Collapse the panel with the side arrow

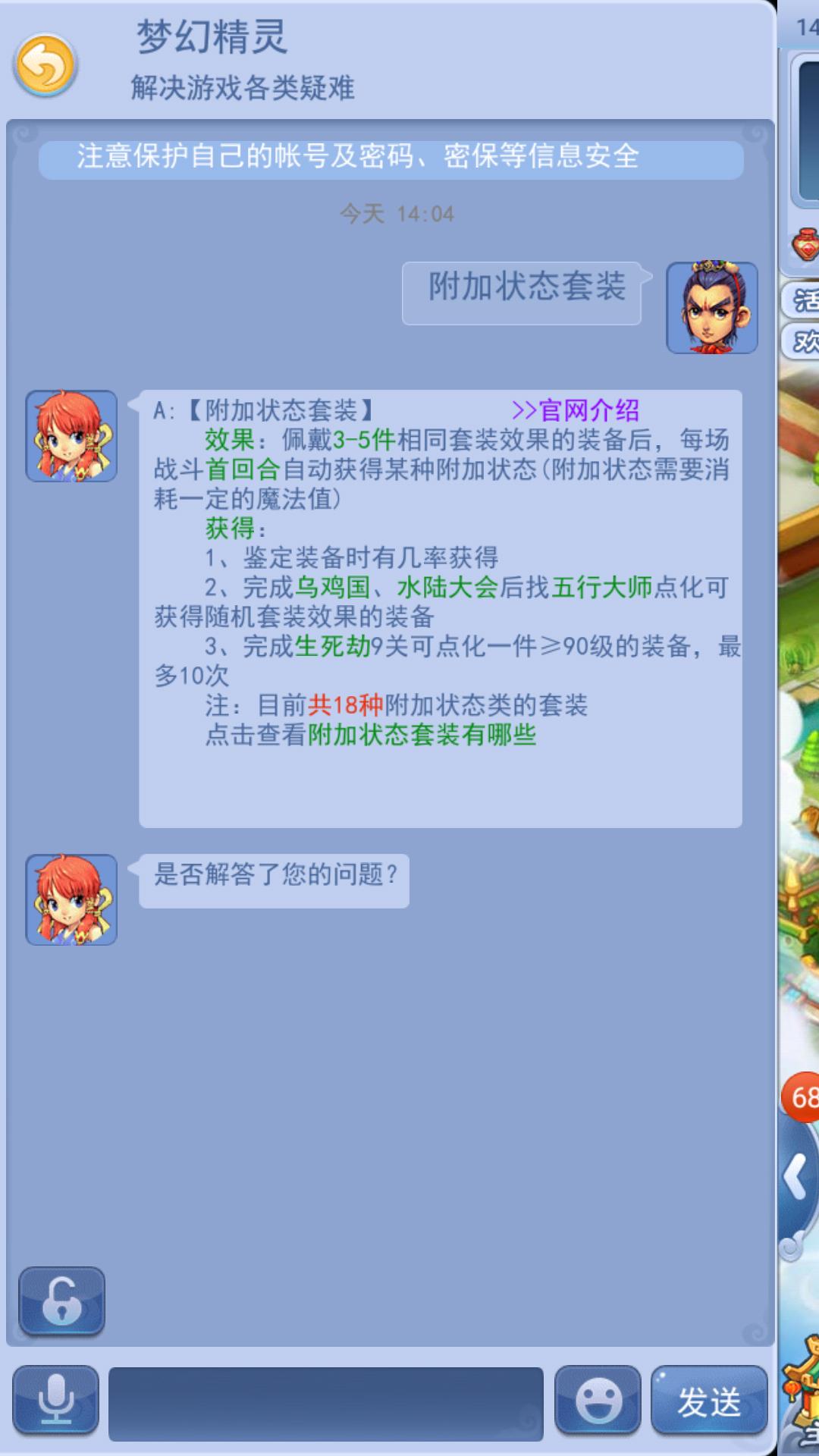[x=796, y=1176]
